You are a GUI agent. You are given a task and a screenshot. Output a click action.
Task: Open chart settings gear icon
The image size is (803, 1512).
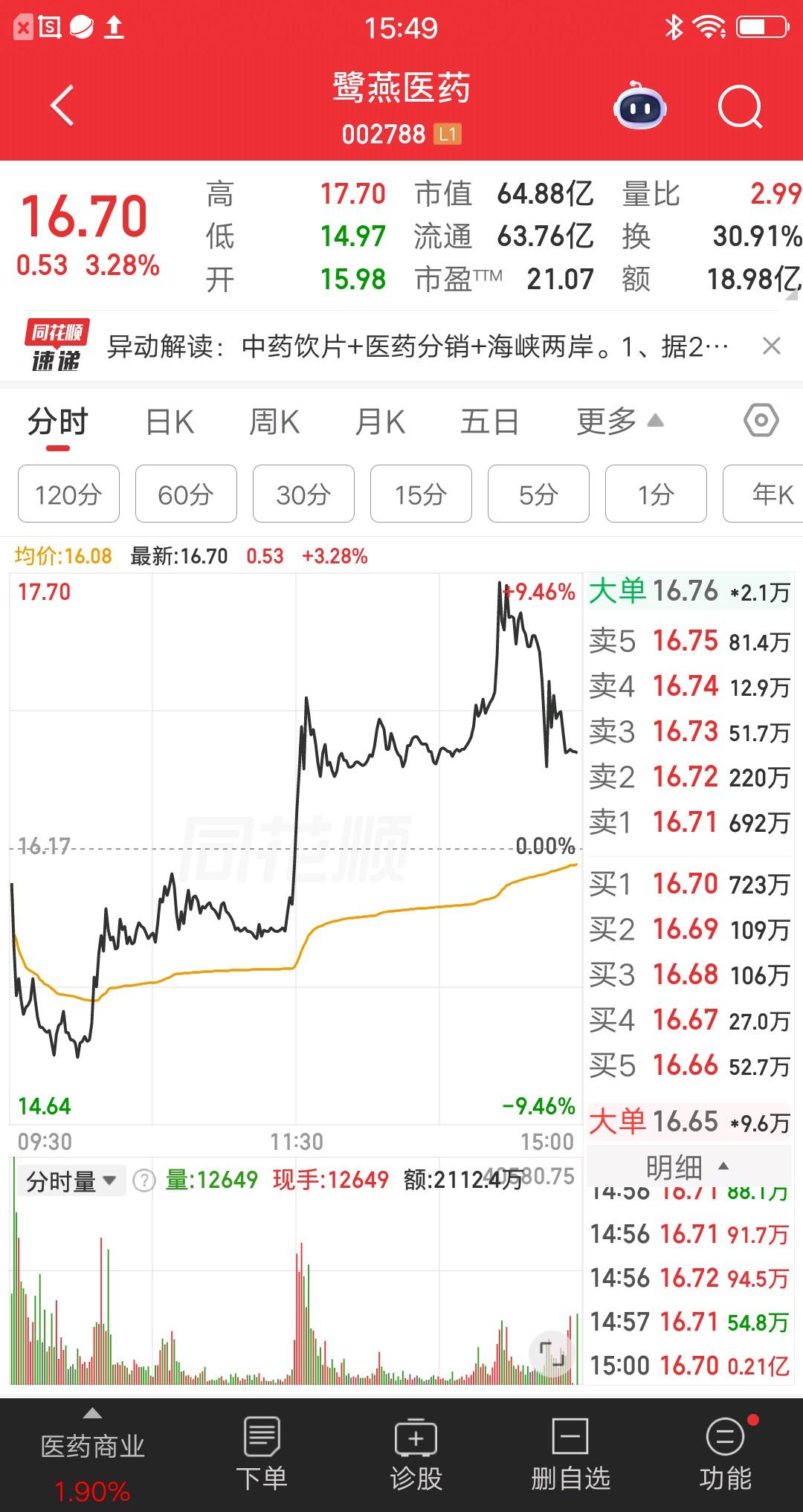(x=760, y=421)
